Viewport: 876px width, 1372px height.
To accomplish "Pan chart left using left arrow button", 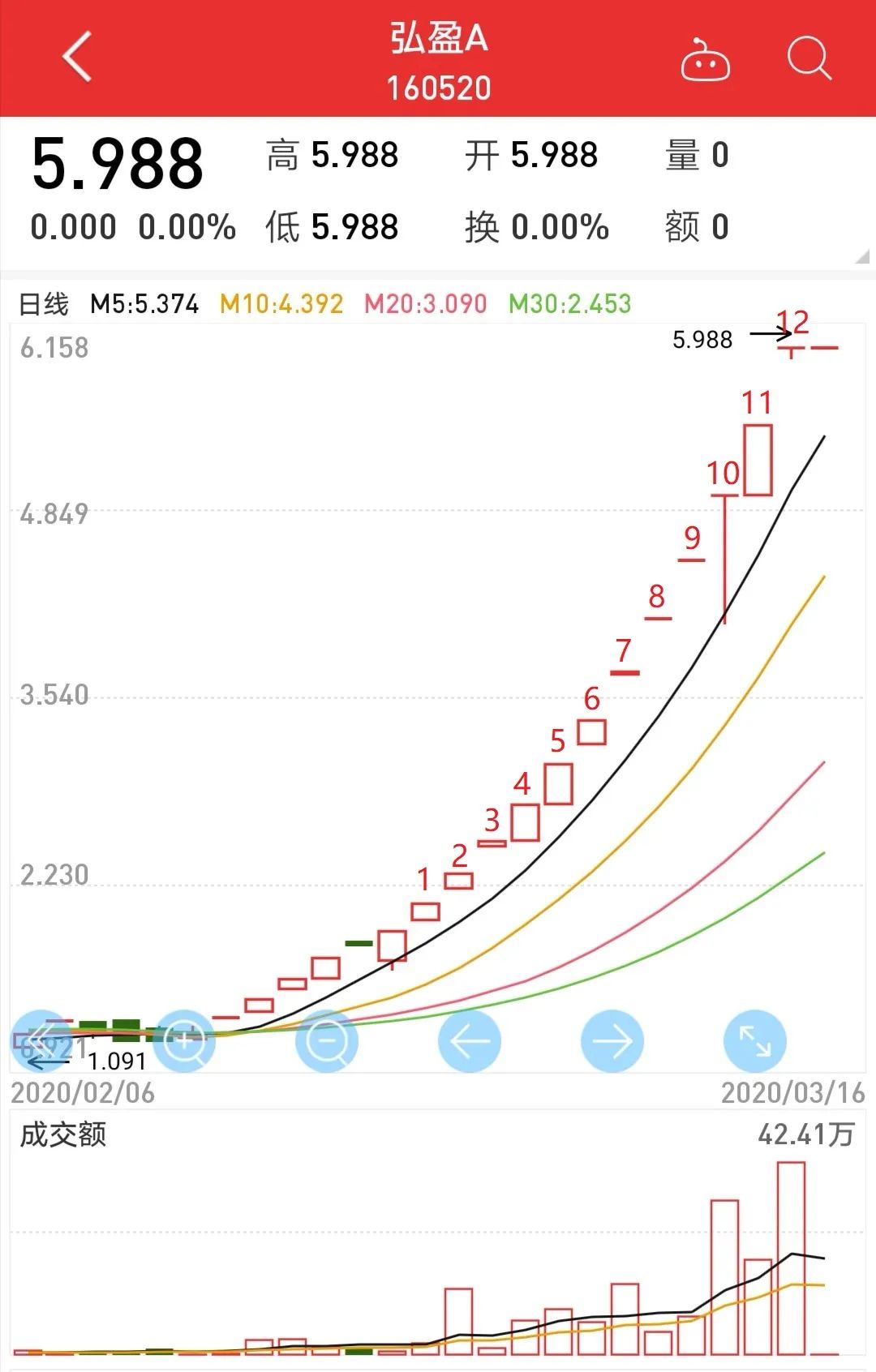I will (x=469, y=1040).
